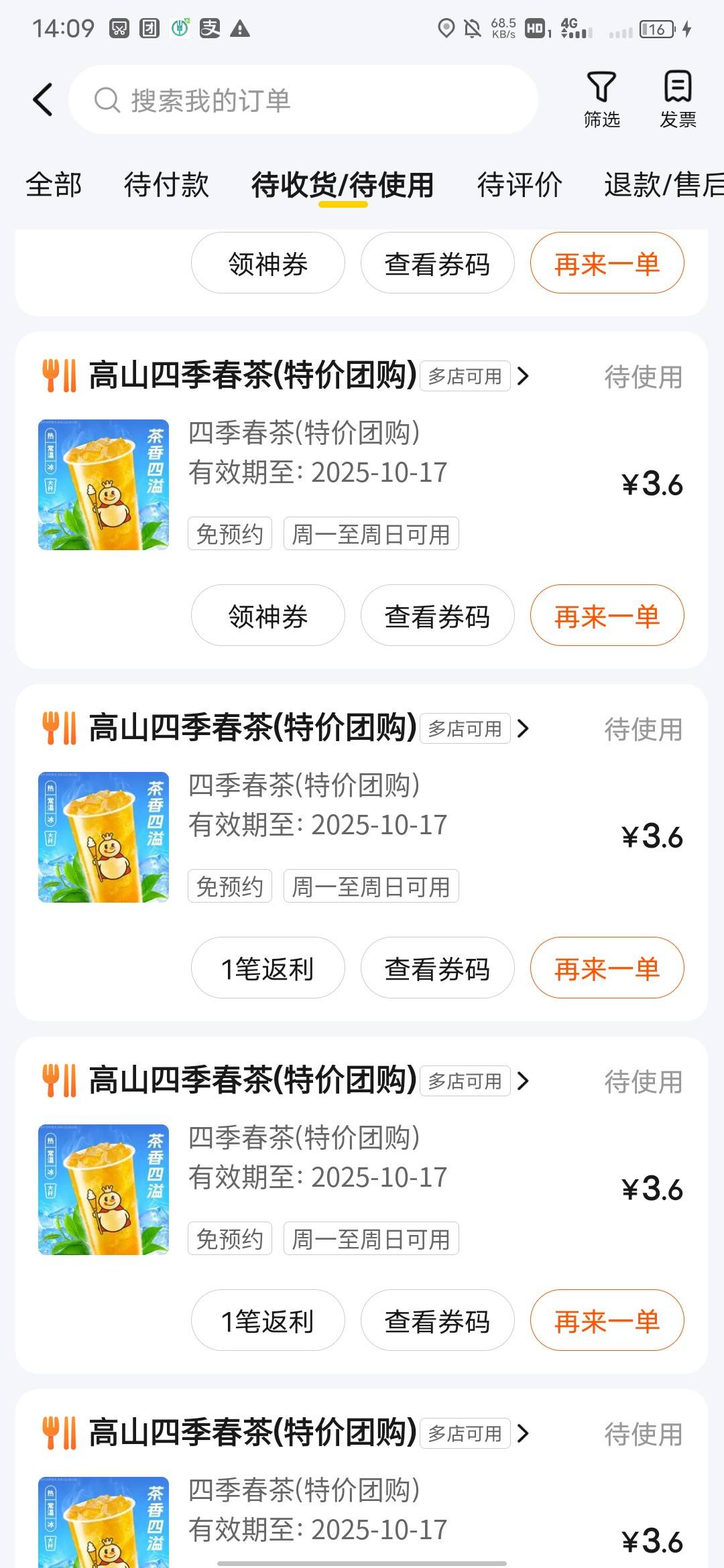
Task: Select the 待收货/待使用 tab
Action: [x=343, y=185]
